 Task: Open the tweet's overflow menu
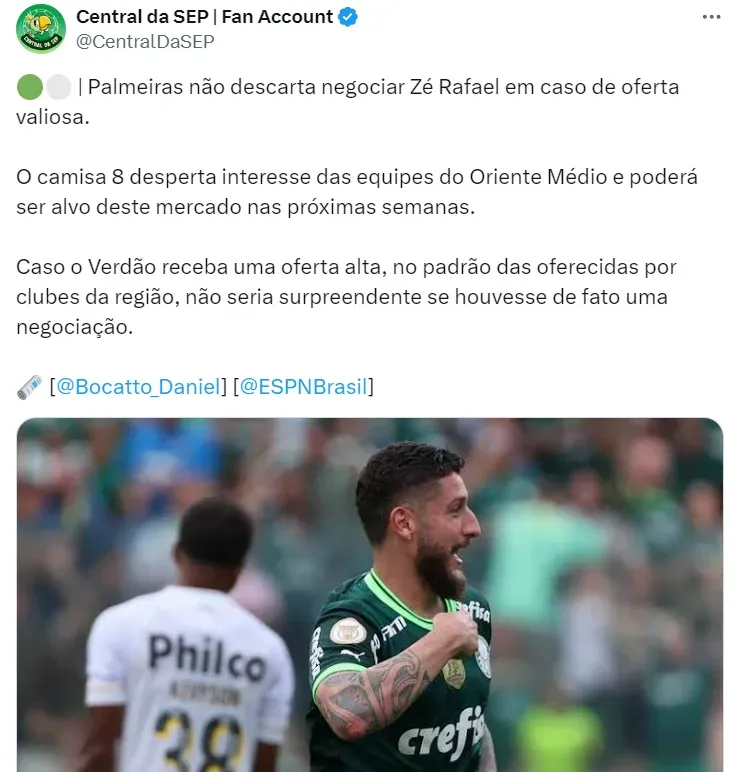(711, 17)
